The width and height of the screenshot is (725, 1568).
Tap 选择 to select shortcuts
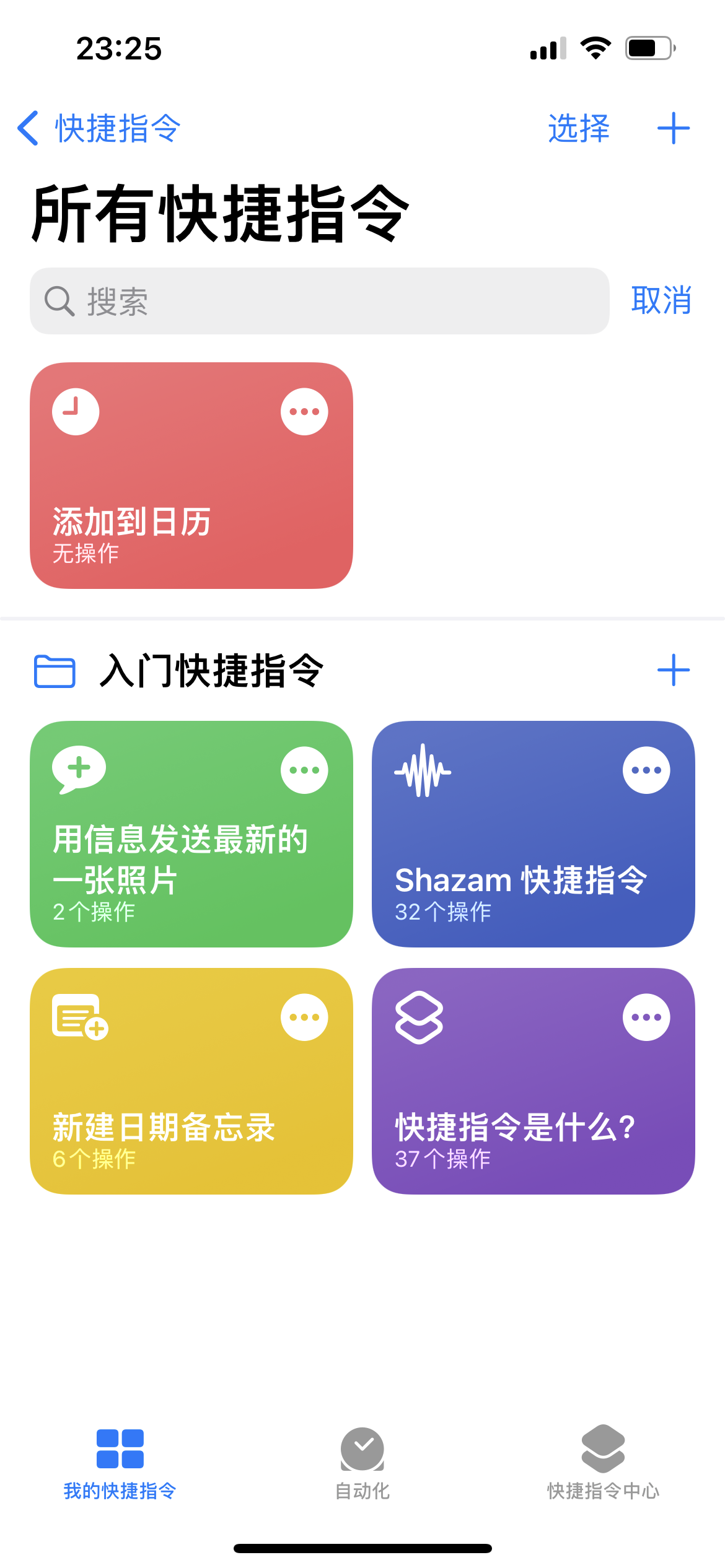[579, 129]
